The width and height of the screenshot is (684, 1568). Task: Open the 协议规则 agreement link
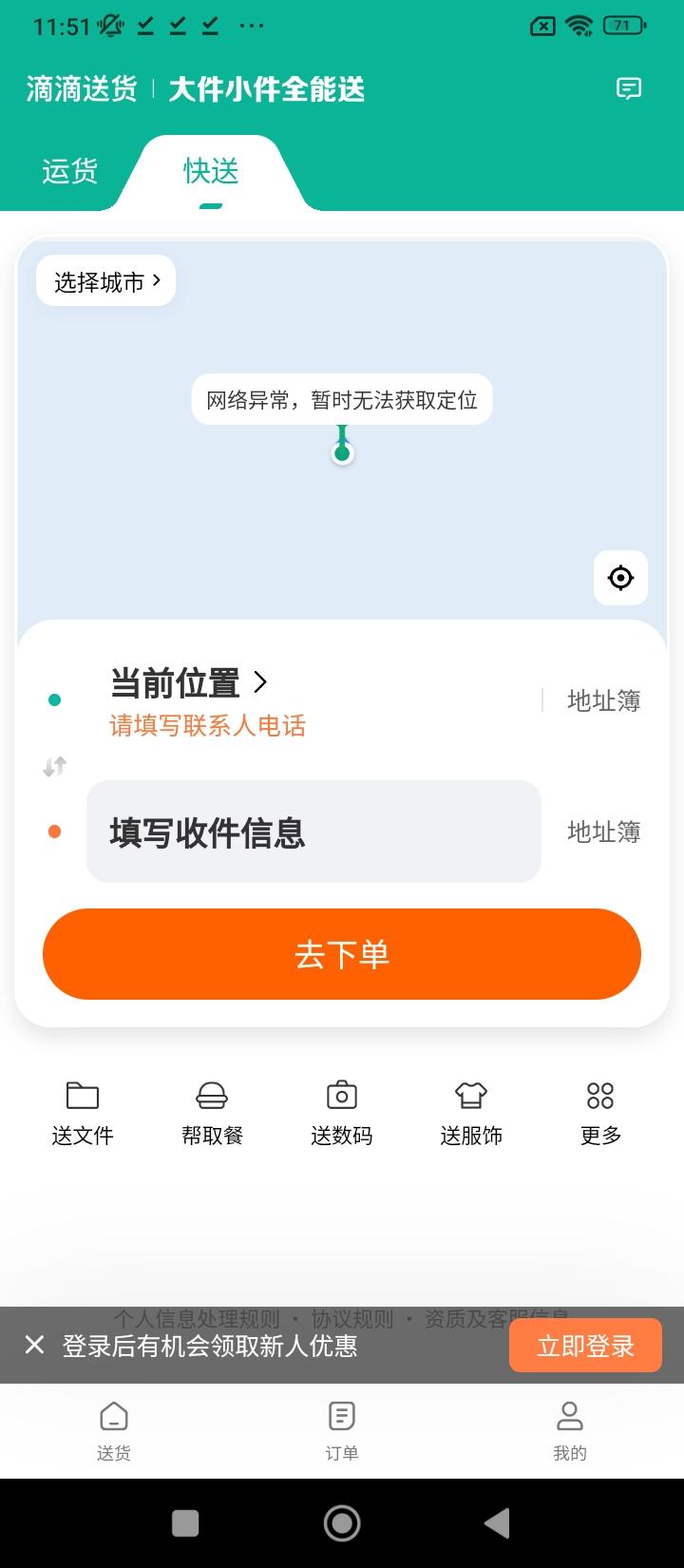tap(354, 1317)
